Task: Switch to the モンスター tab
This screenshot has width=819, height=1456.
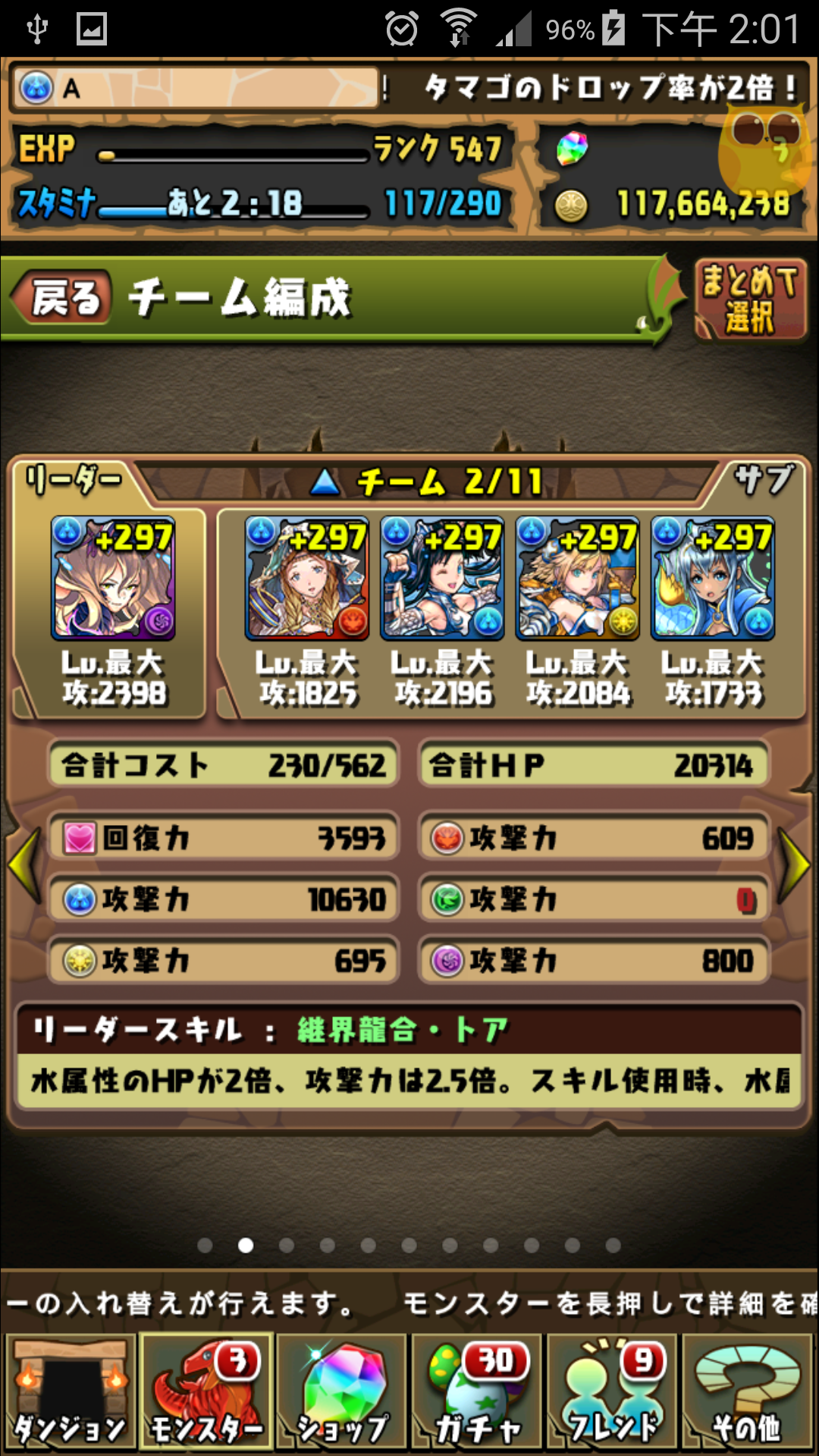Action: 206,1392
